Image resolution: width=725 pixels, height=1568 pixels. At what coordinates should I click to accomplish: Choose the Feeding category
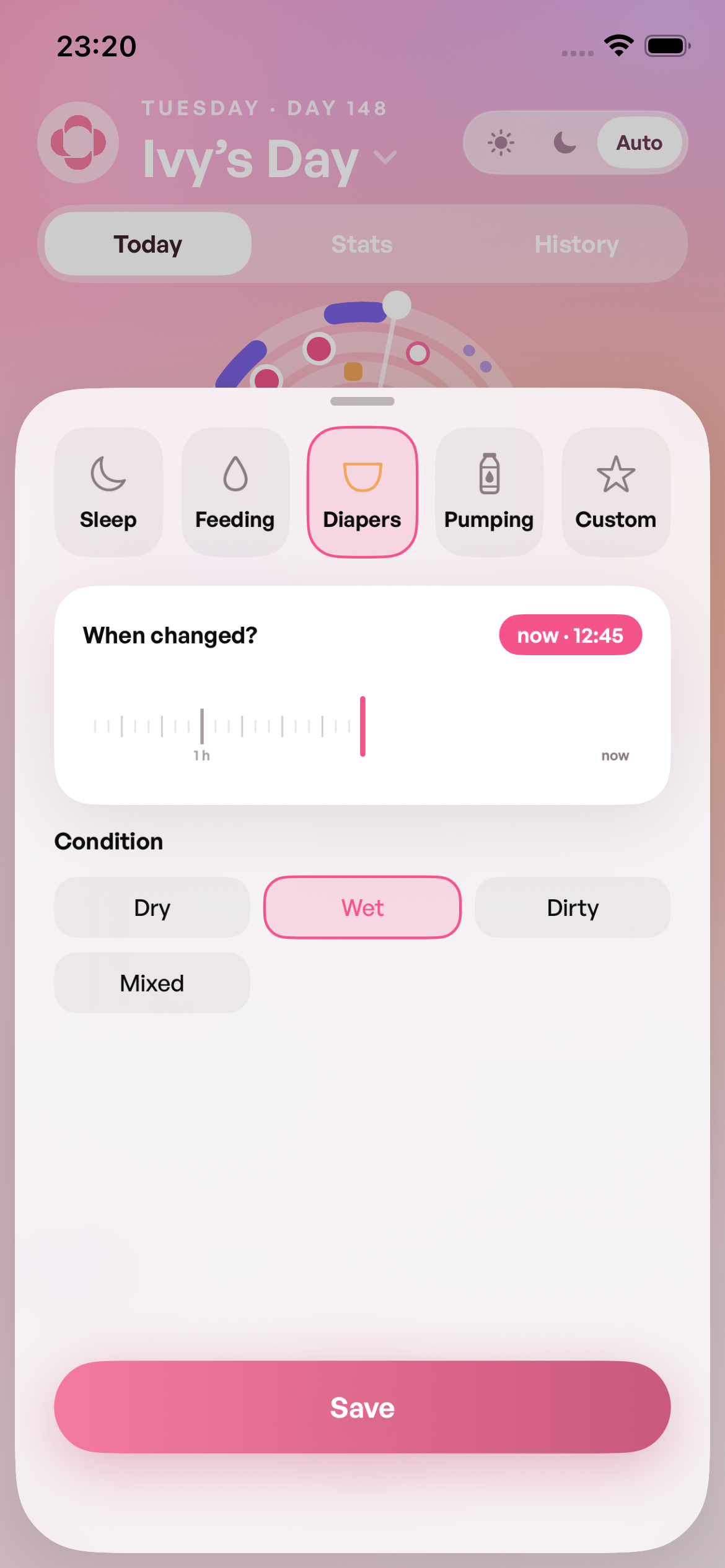[x=235, y=492]
